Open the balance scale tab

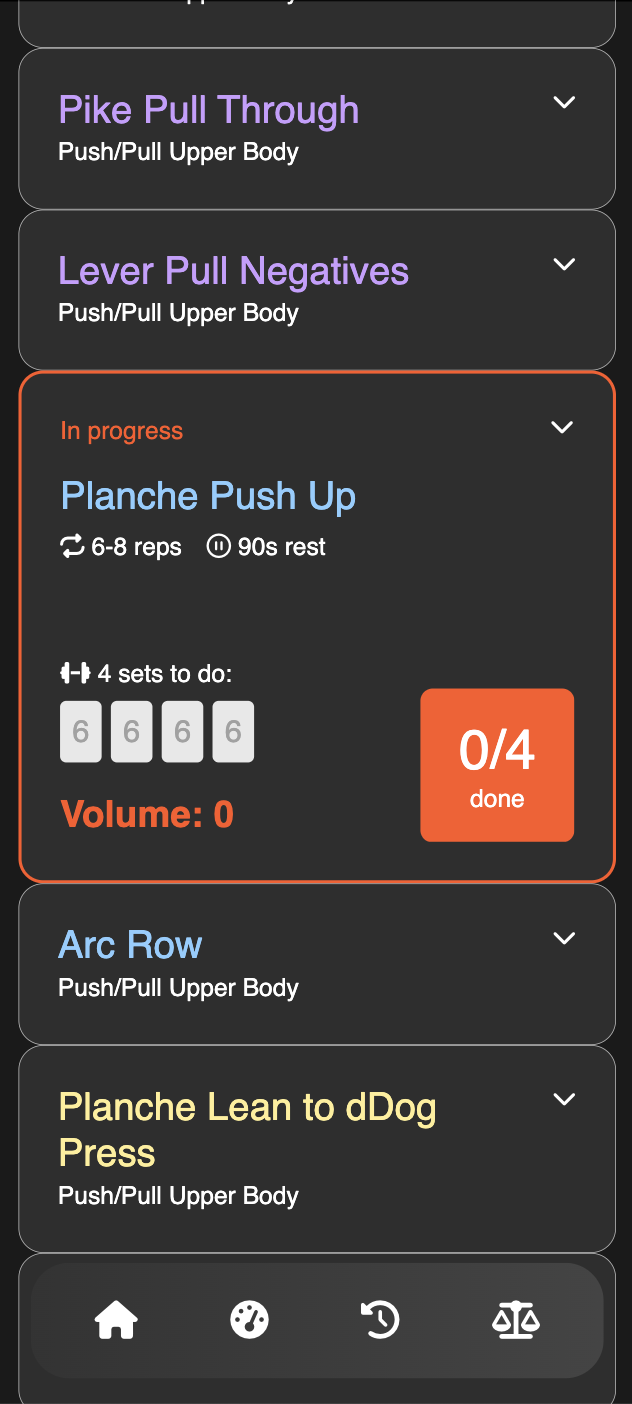point(515,1320)
